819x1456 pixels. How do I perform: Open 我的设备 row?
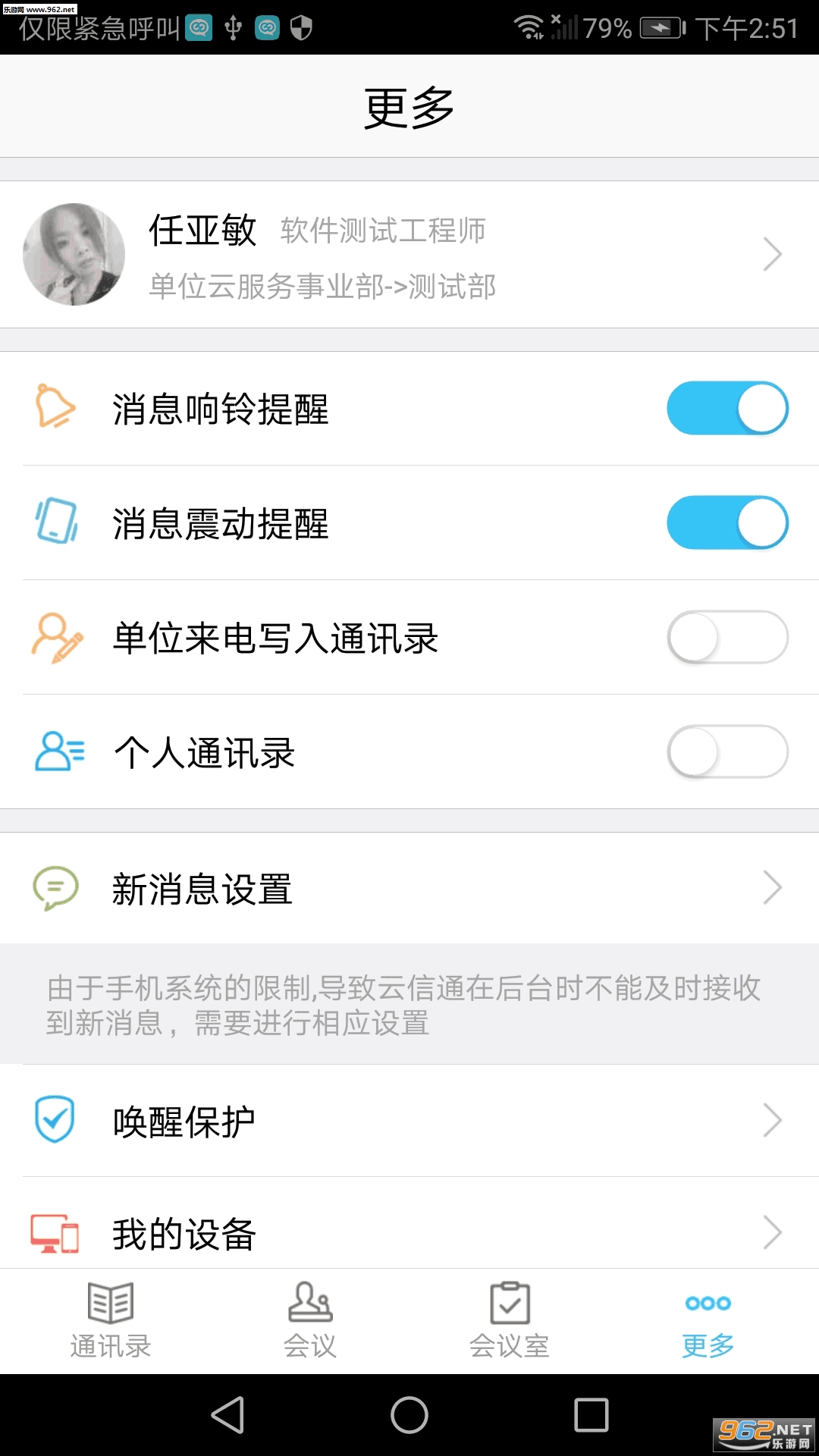pos(409,1233)
